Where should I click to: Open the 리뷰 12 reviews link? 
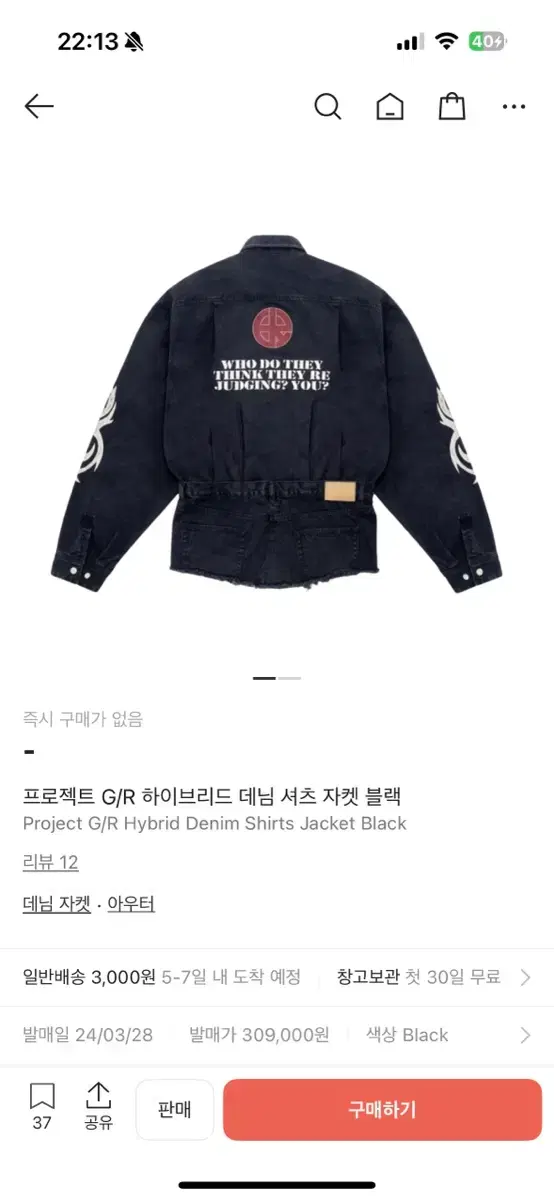tap(50, 862)
